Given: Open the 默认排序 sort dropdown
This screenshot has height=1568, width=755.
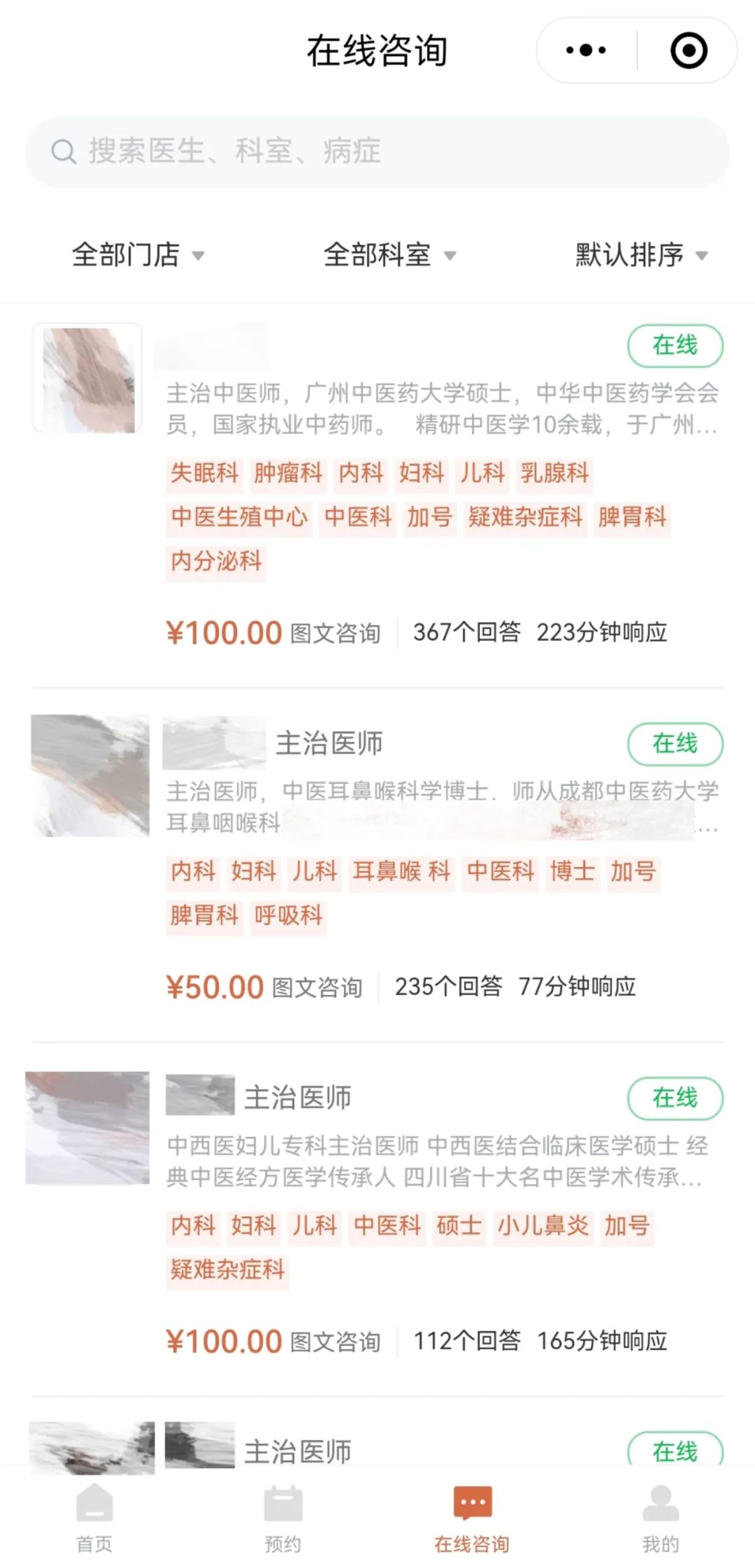Looking at the screenshot, I should point(640,254).
